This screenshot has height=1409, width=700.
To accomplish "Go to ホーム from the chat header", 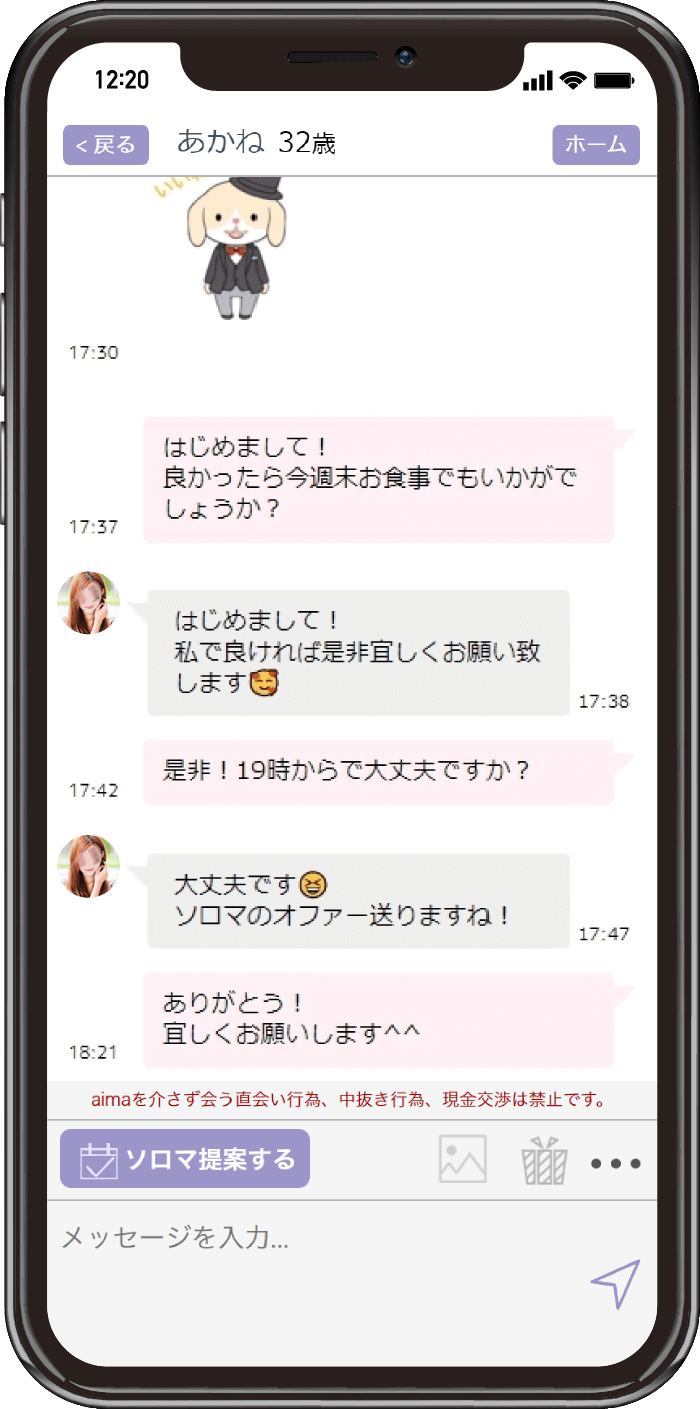I will click(x=596, y=145).
